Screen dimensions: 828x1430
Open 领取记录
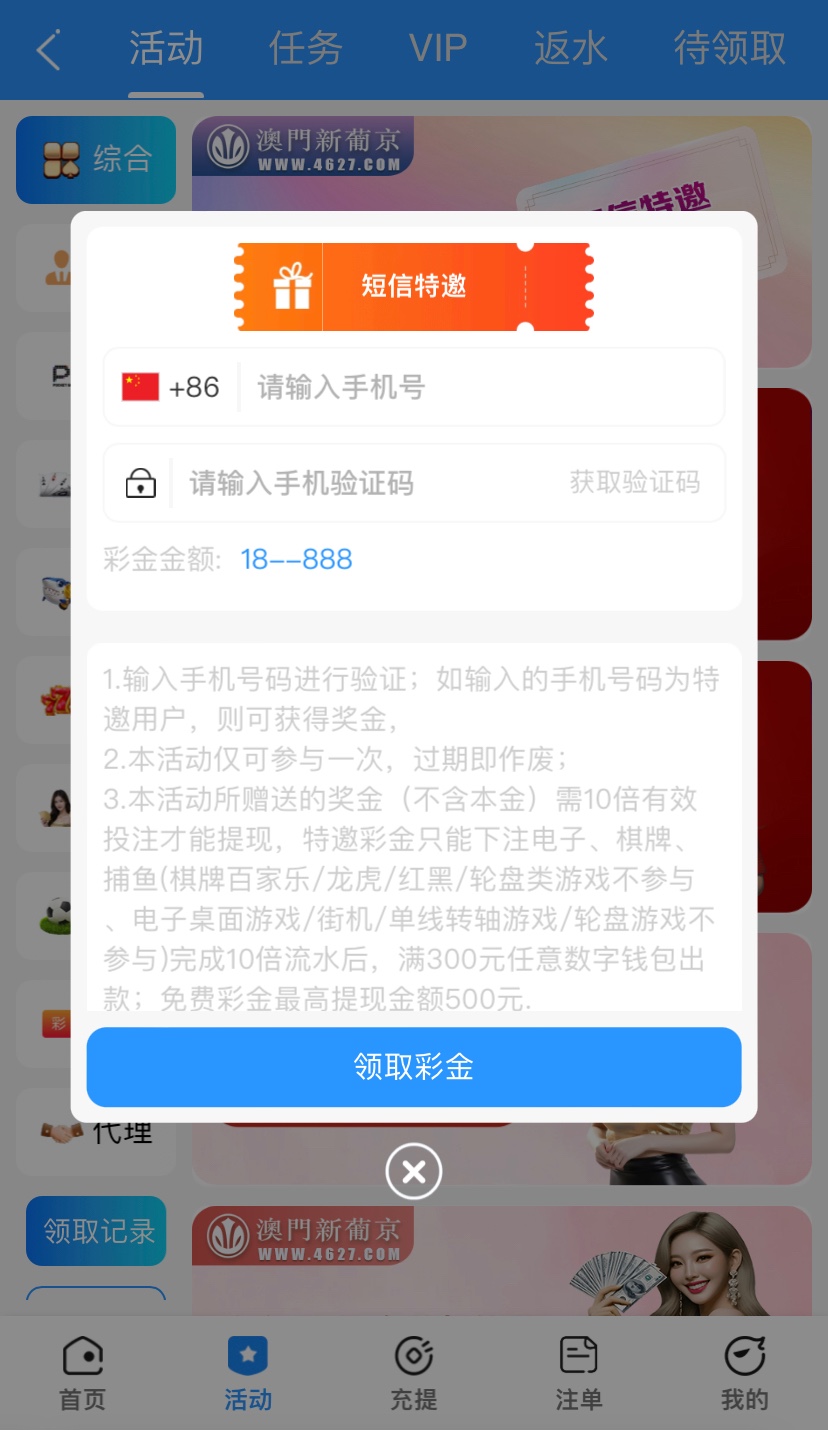point(97,1231)
